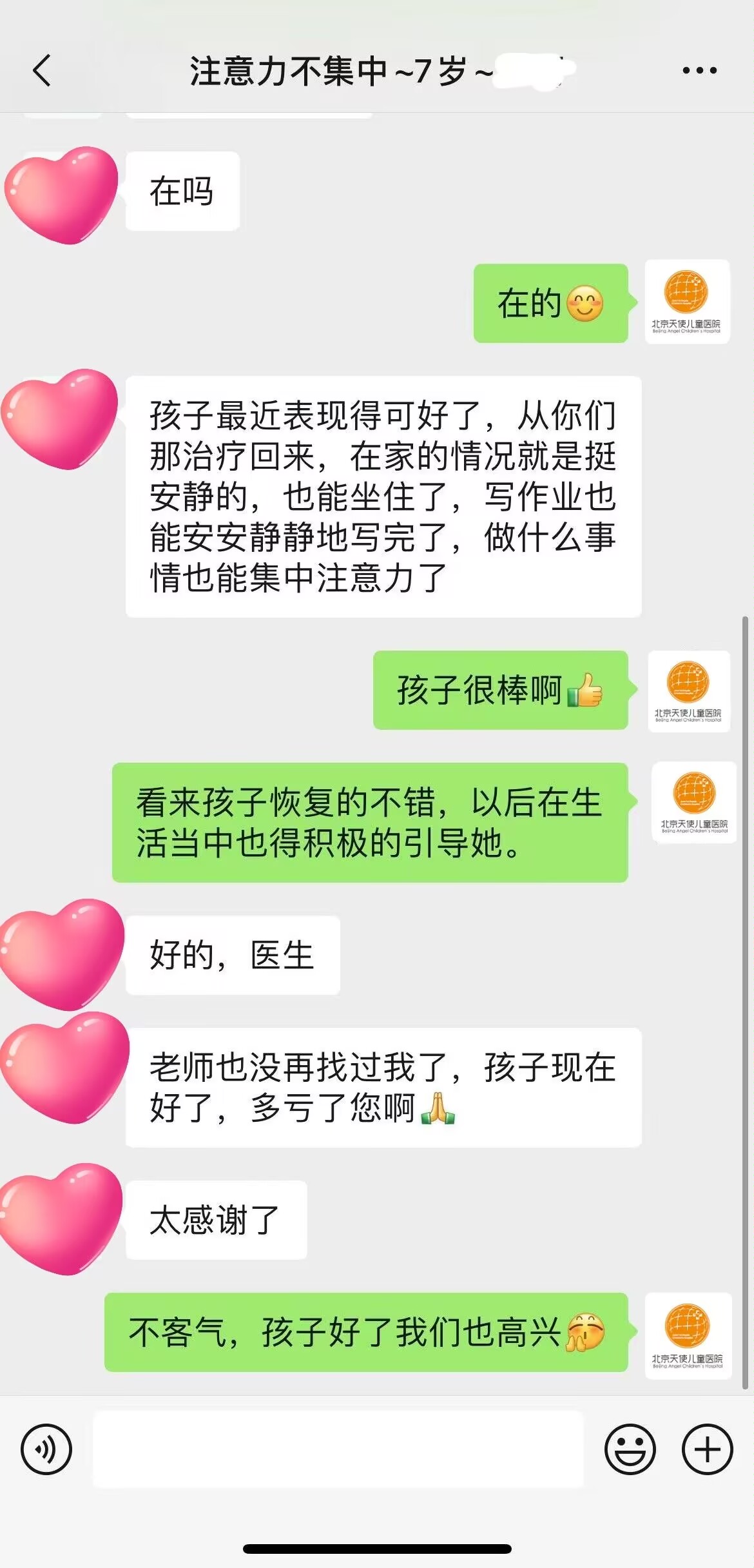The width and height of the screenshot is (754, 1568).
Task: Open hospital avatar beside 在的 message
Action: (687, 302)
